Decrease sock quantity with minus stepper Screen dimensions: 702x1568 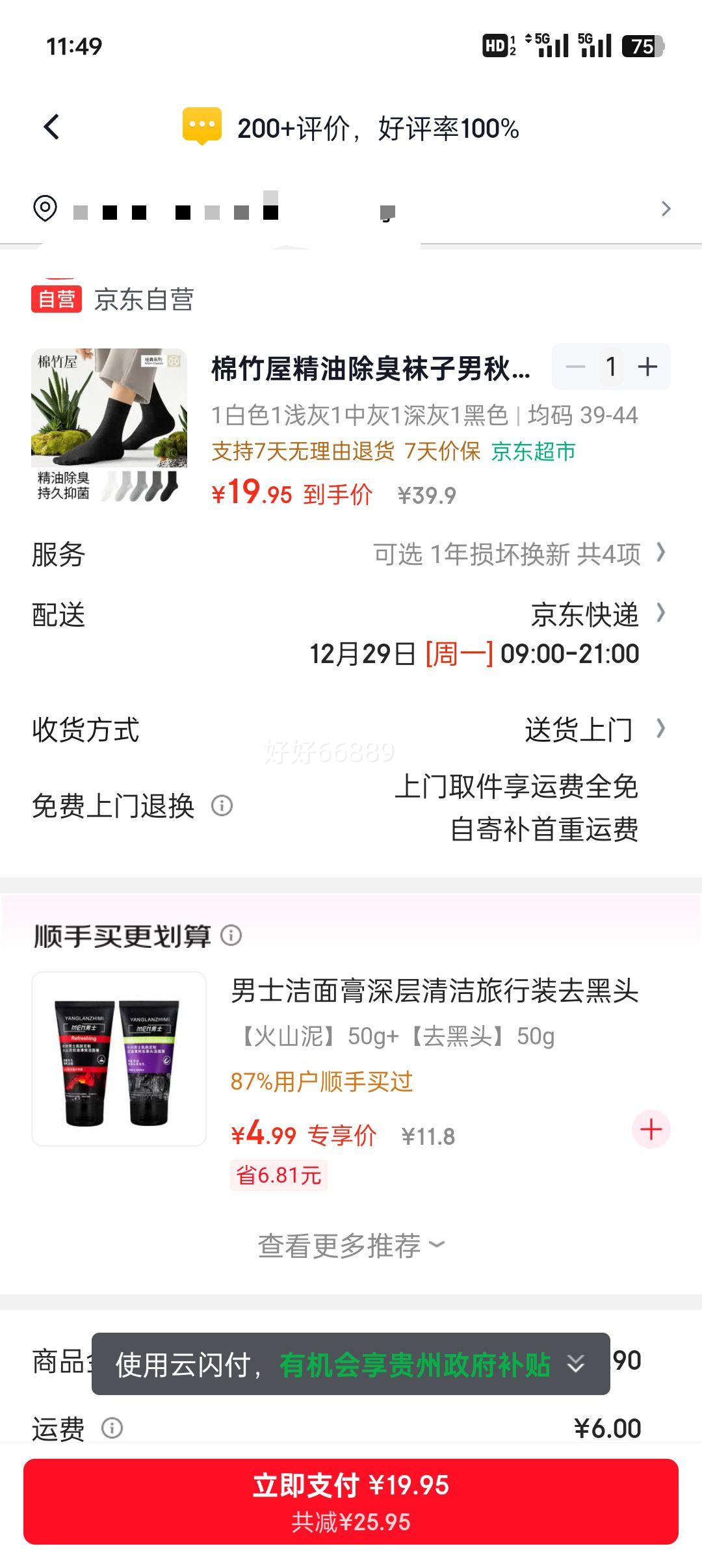[575, 367]
